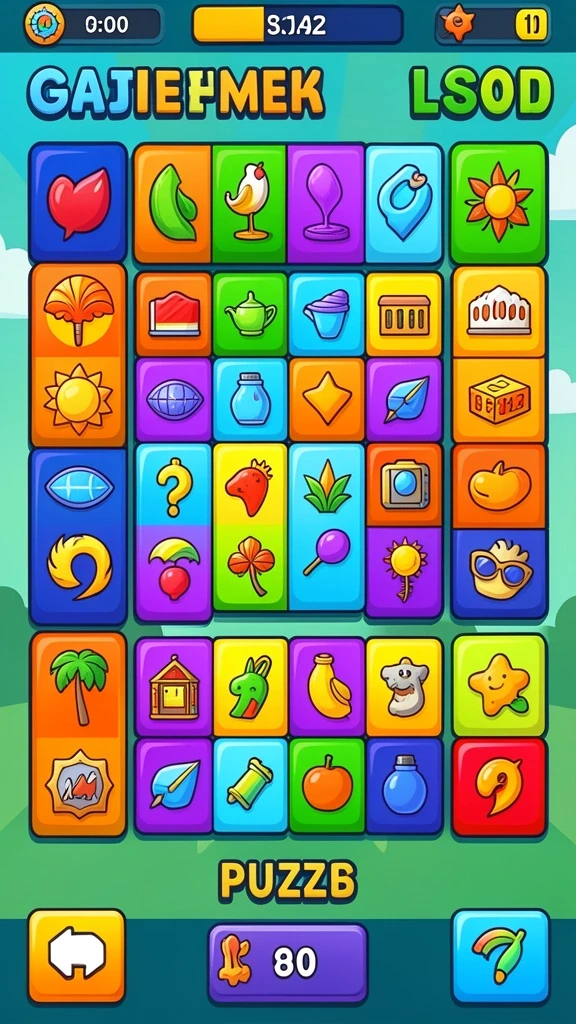Select the white chicken tile

coord(249,204)
